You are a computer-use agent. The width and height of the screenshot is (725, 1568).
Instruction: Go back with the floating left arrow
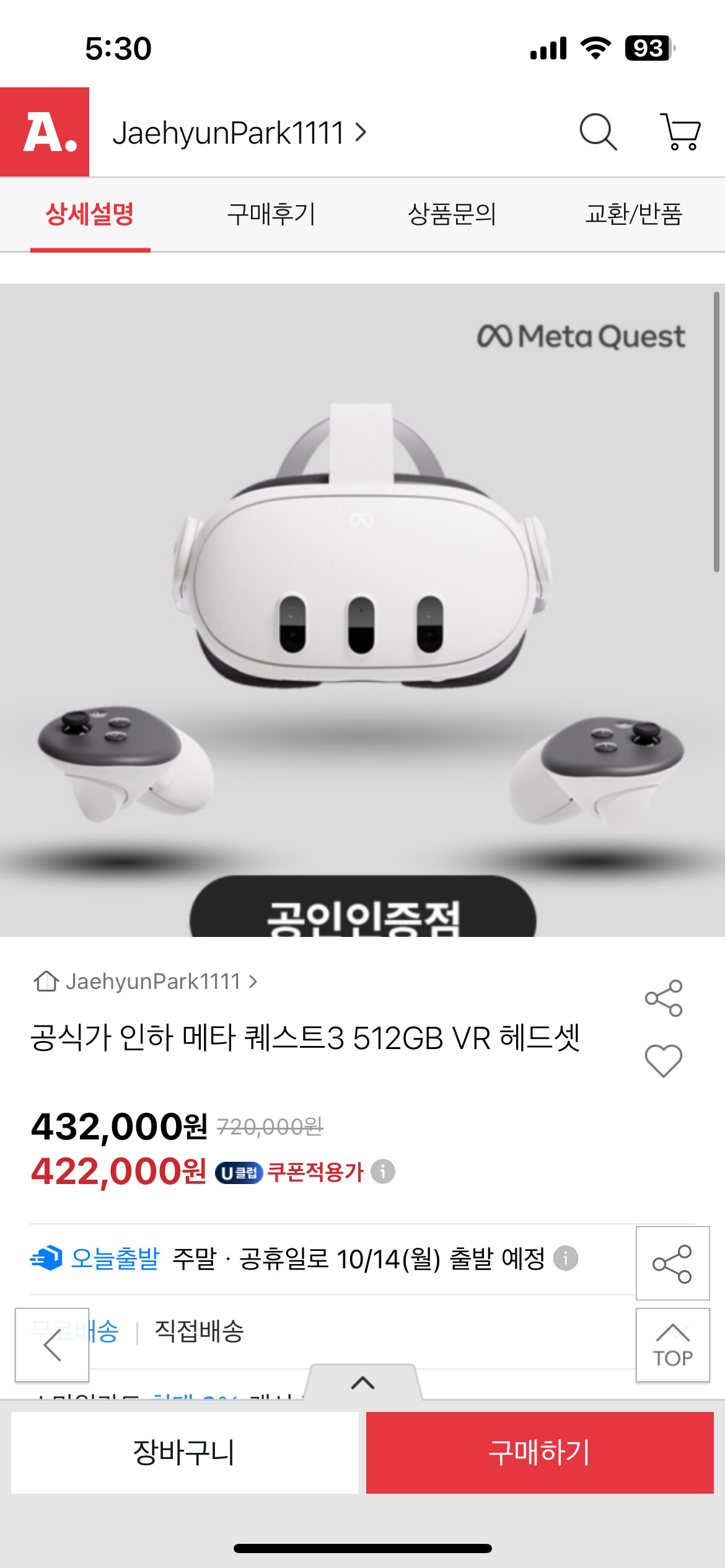(52, 1345)
